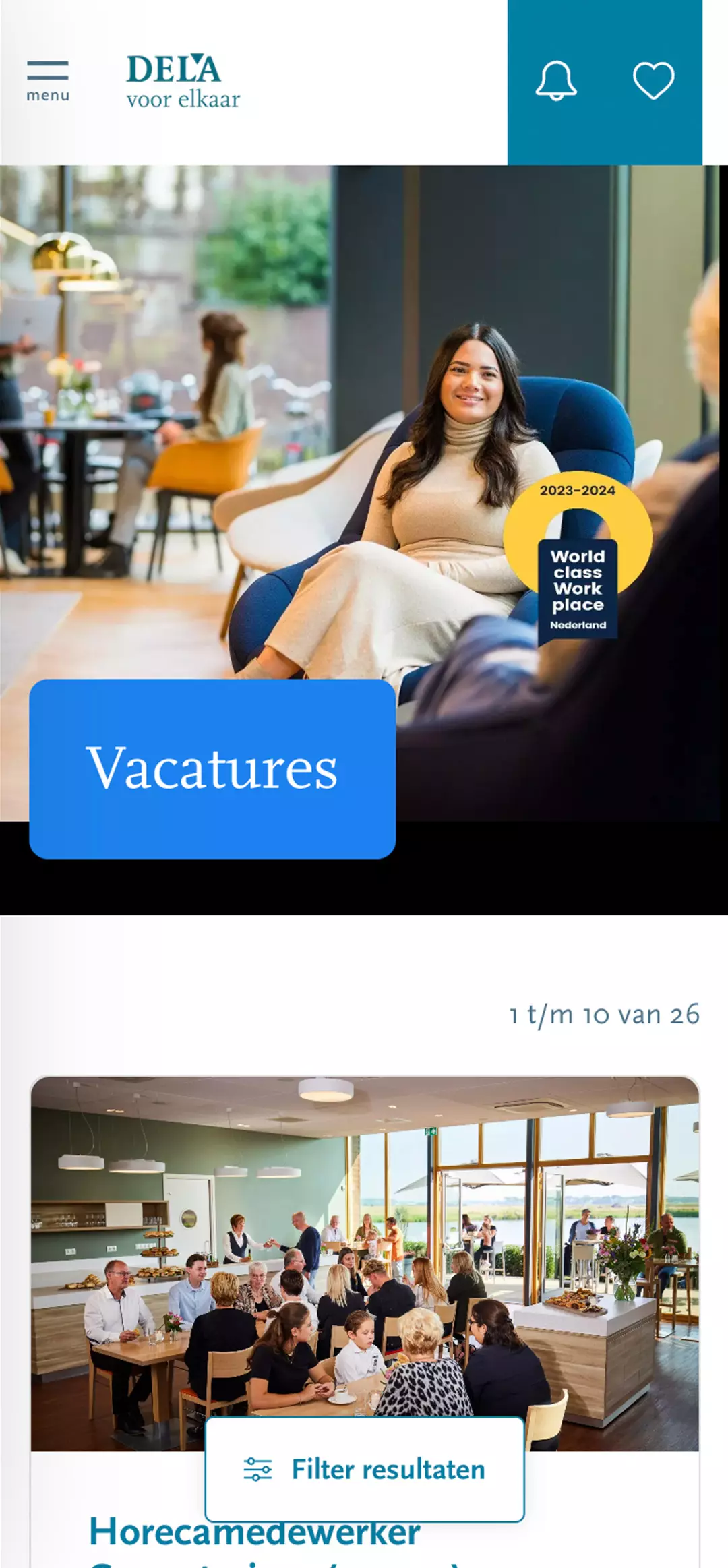Viewport: 728px width, 1568px height.
Task: Open saved favorites heart
Action: click(x=653, y=81)
